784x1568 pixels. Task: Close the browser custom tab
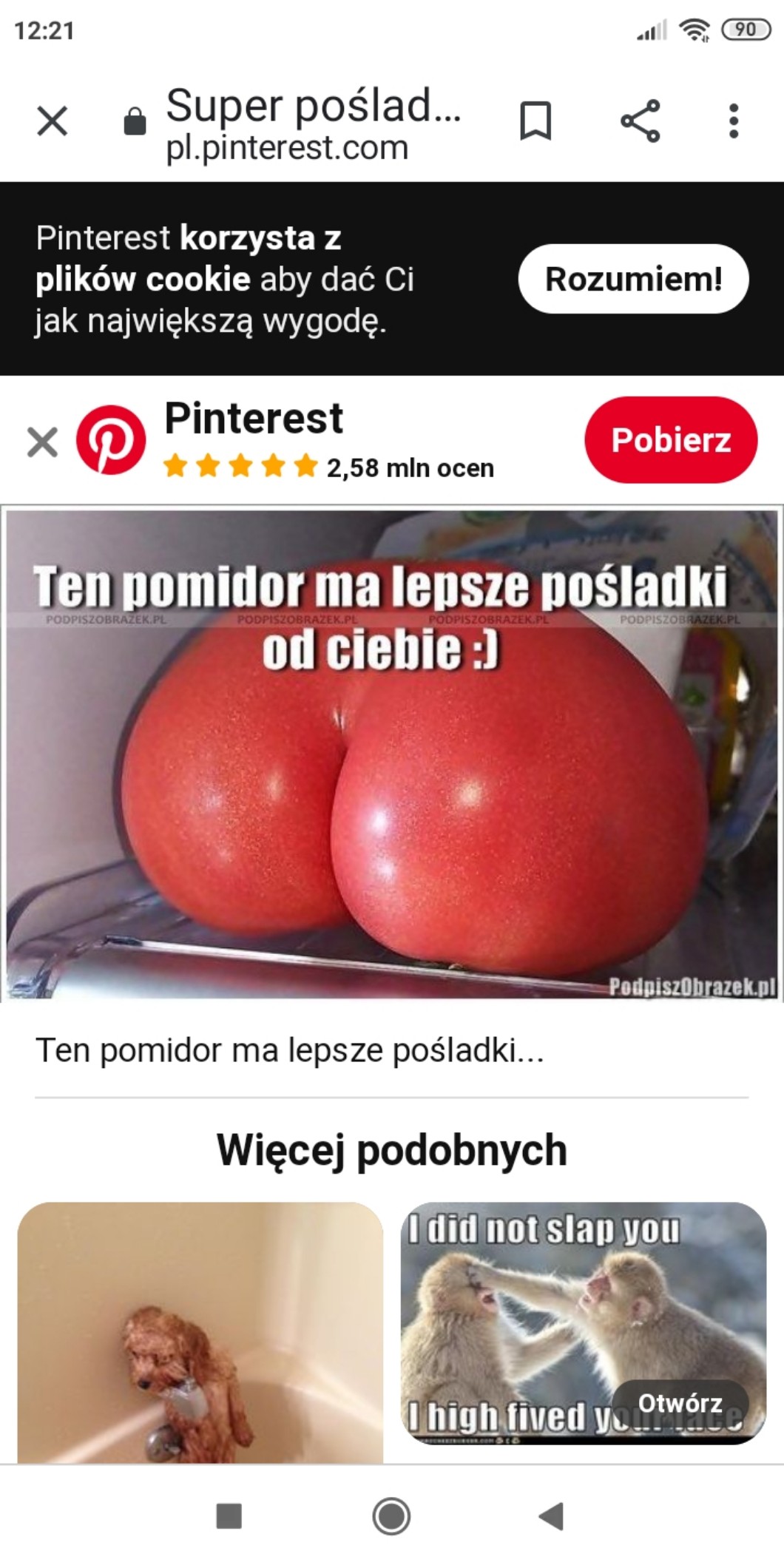click(x=52, y=121)
